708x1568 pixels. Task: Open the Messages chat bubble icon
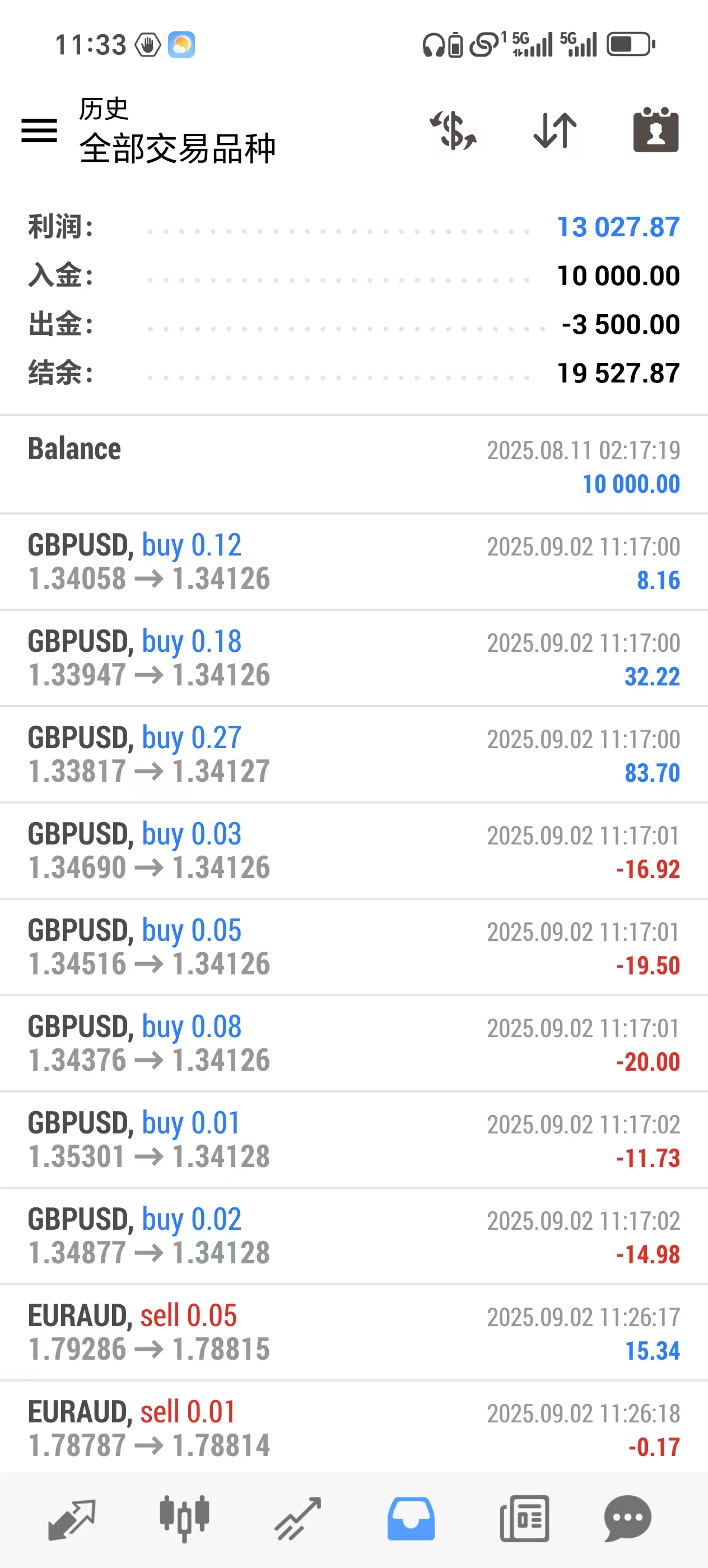point(627,1518)
